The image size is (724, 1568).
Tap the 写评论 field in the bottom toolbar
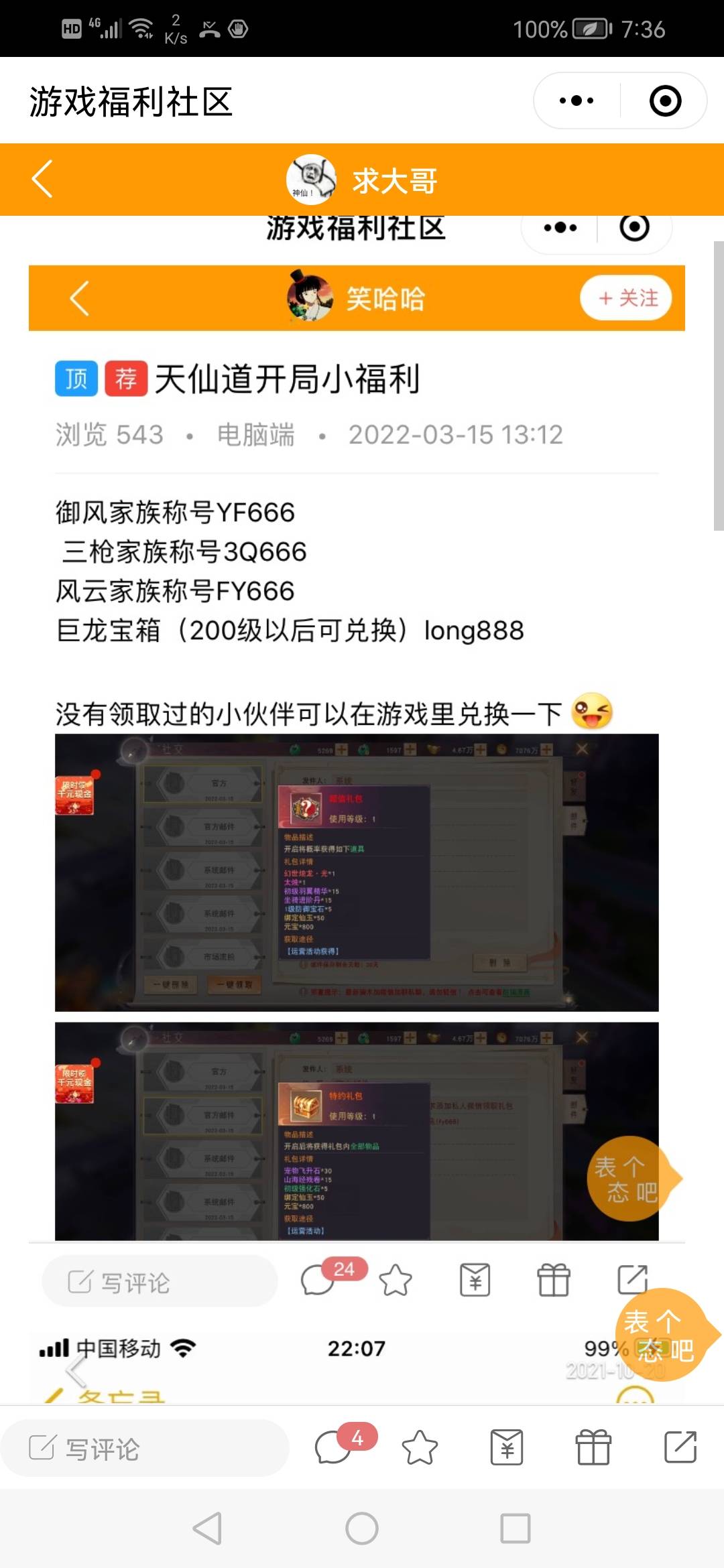tap(144, 1448)
